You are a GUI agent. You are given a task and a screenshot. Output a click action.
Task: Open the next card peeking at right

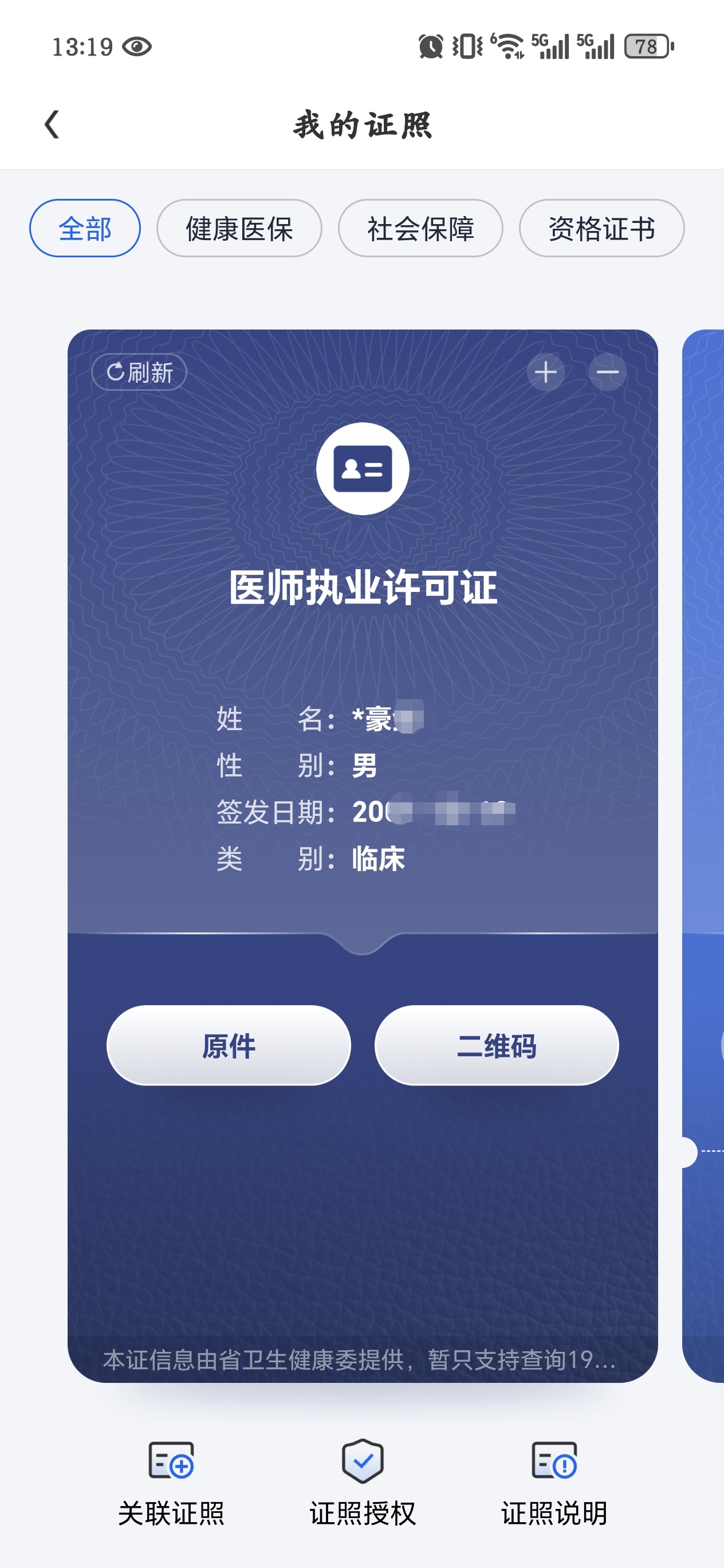705,852
